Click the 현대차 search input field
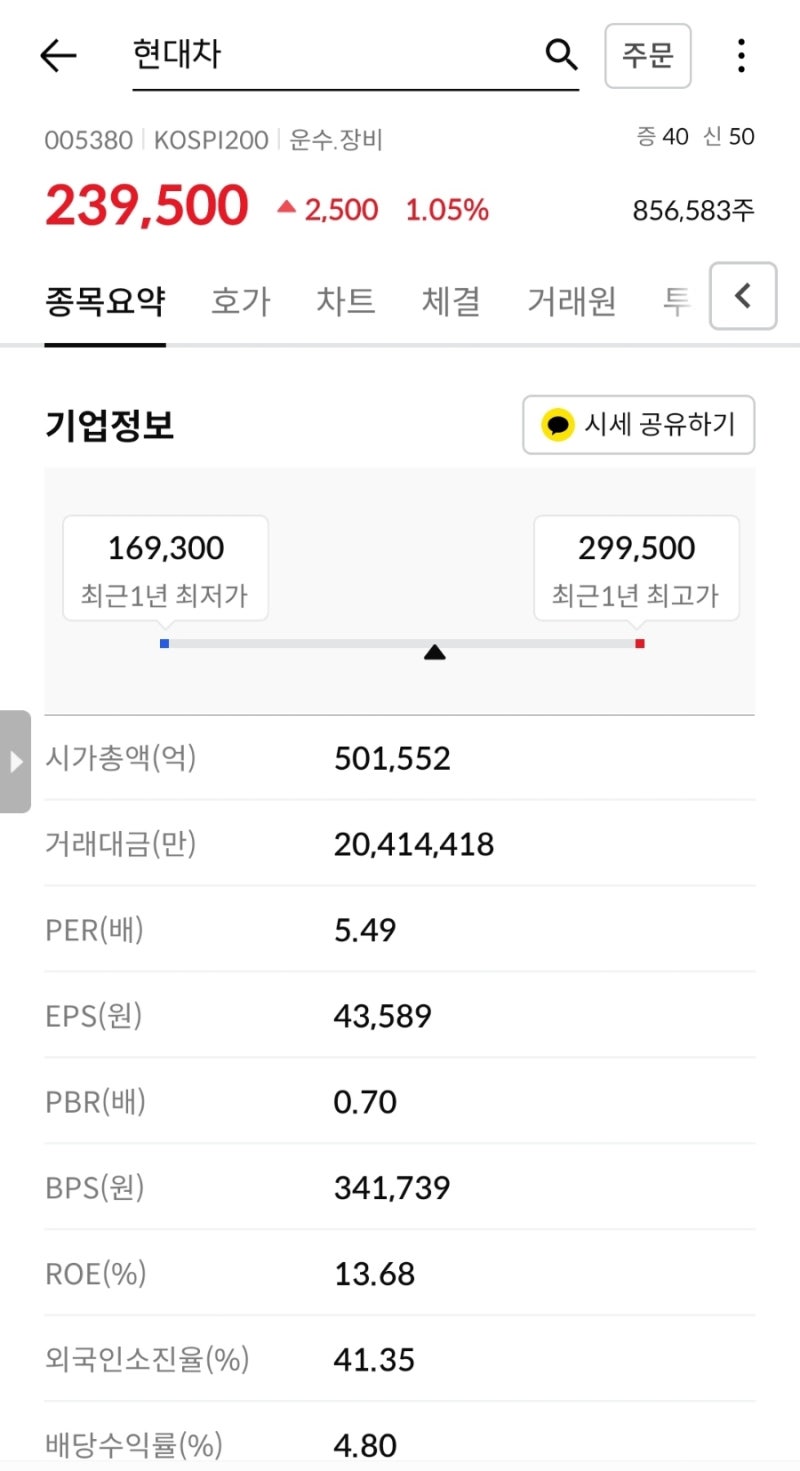Viewport: 800px width, 1471px height. click(x=300, y=55)
